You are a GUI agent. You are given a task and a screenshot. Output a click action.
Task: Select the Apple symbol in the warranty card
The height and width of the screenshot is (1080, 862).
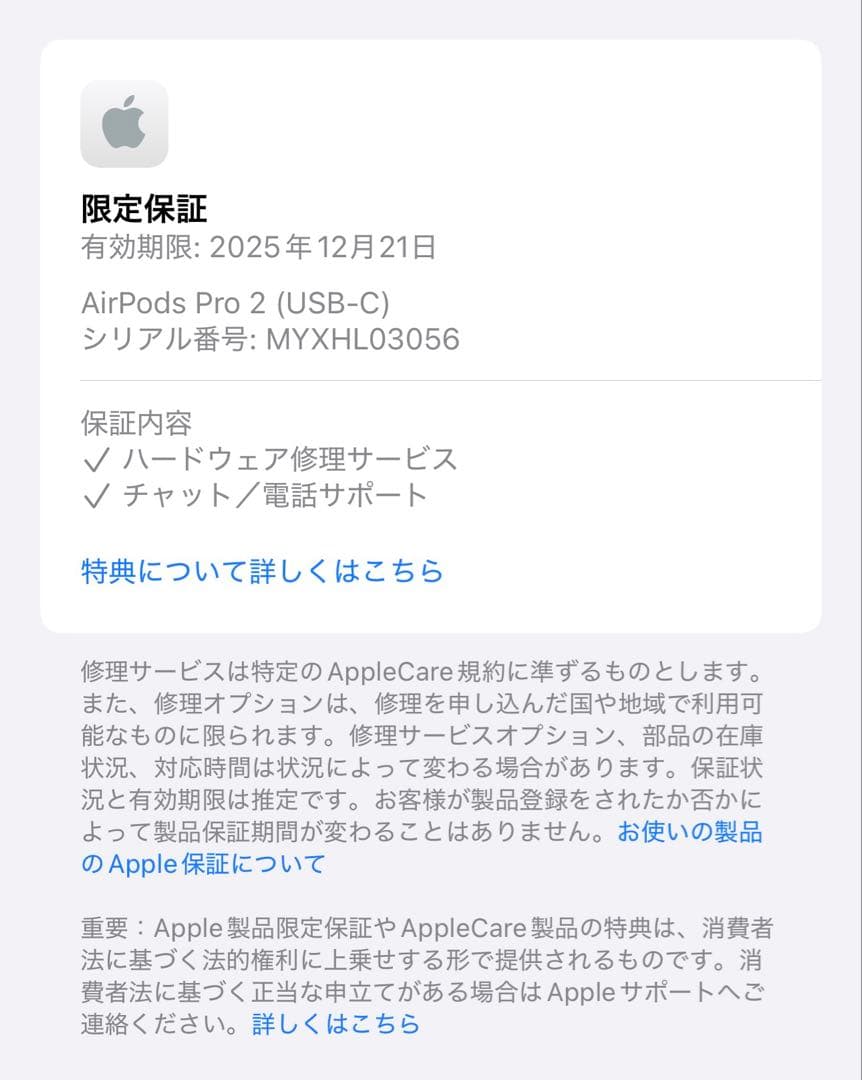pos(122,124)
